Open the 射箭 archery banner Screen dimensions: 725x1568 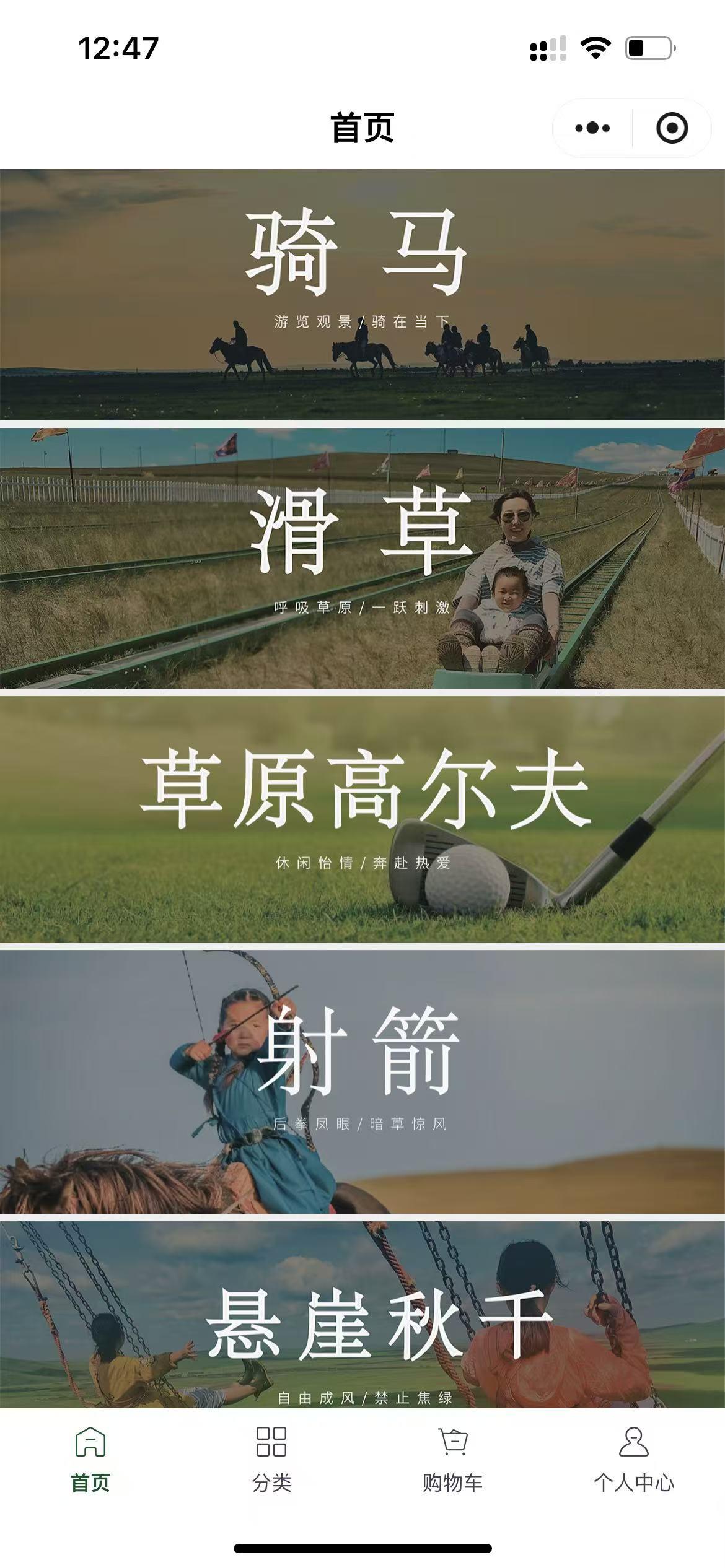click(x=362, y=1081)
